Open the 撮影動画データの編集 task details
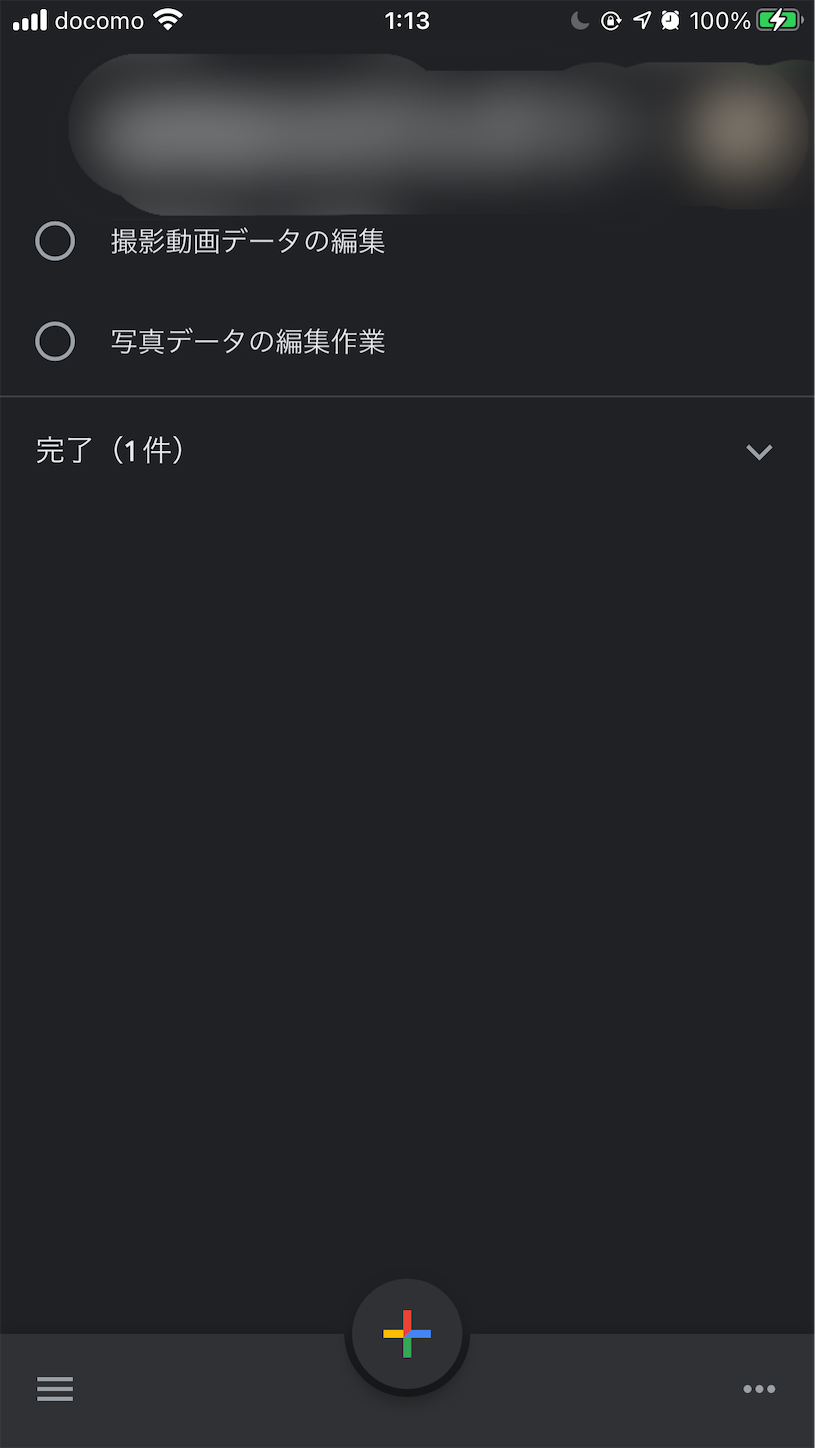815x1448 pixels. point(248,242)
